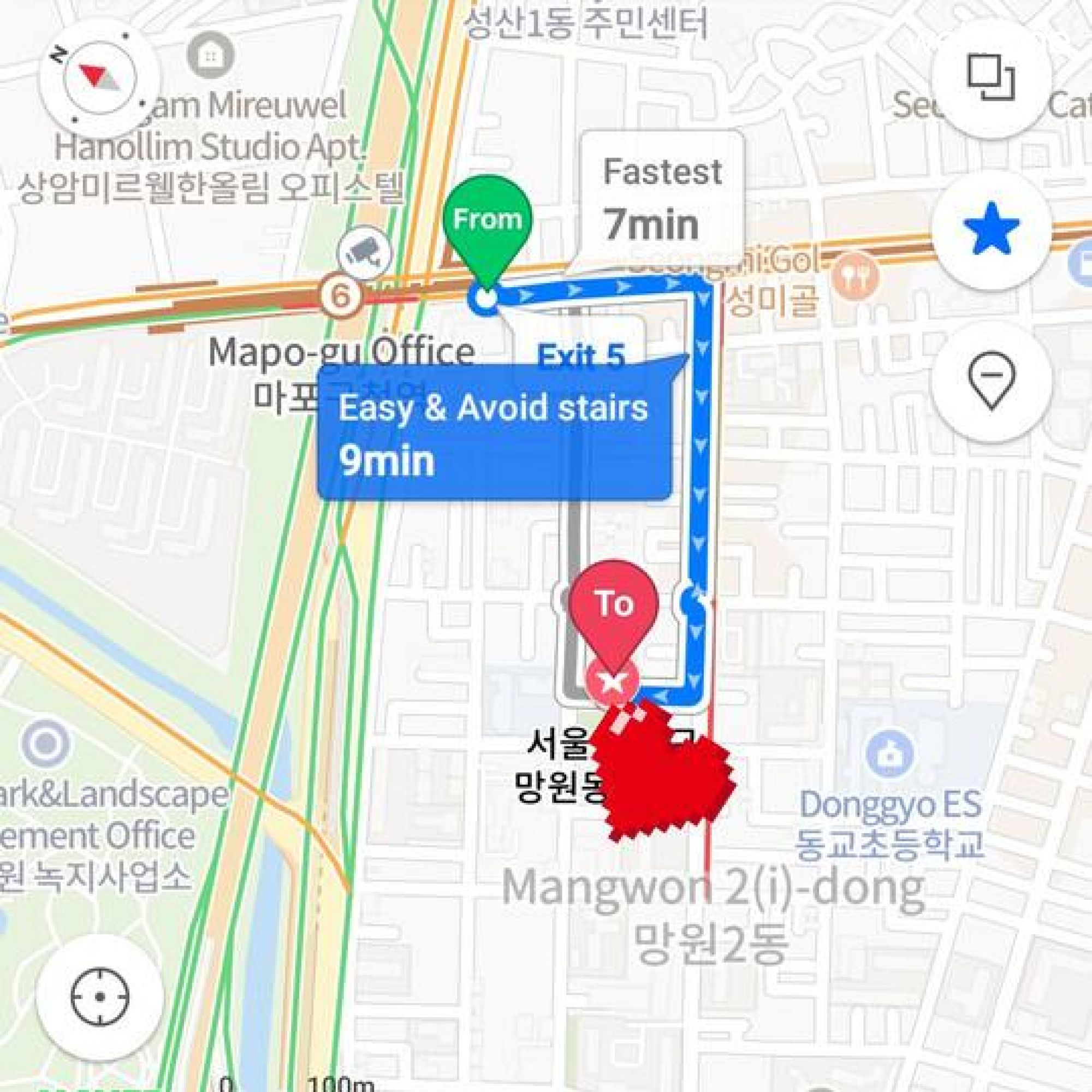Center map on my current location
The image size is (1092, 1092).
[x=99, y=996]
